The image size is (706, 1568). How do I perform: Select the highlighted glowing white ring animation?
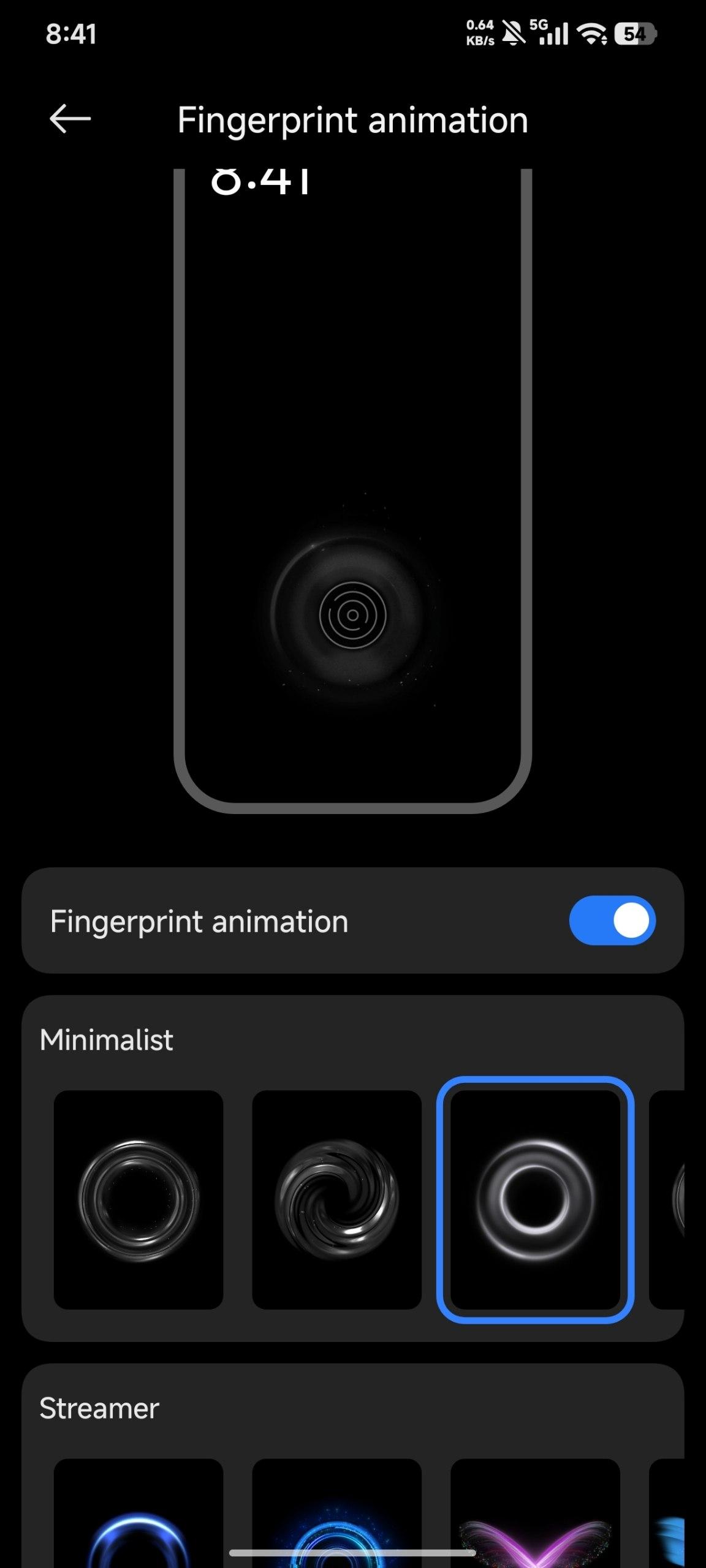(535, 1200)
